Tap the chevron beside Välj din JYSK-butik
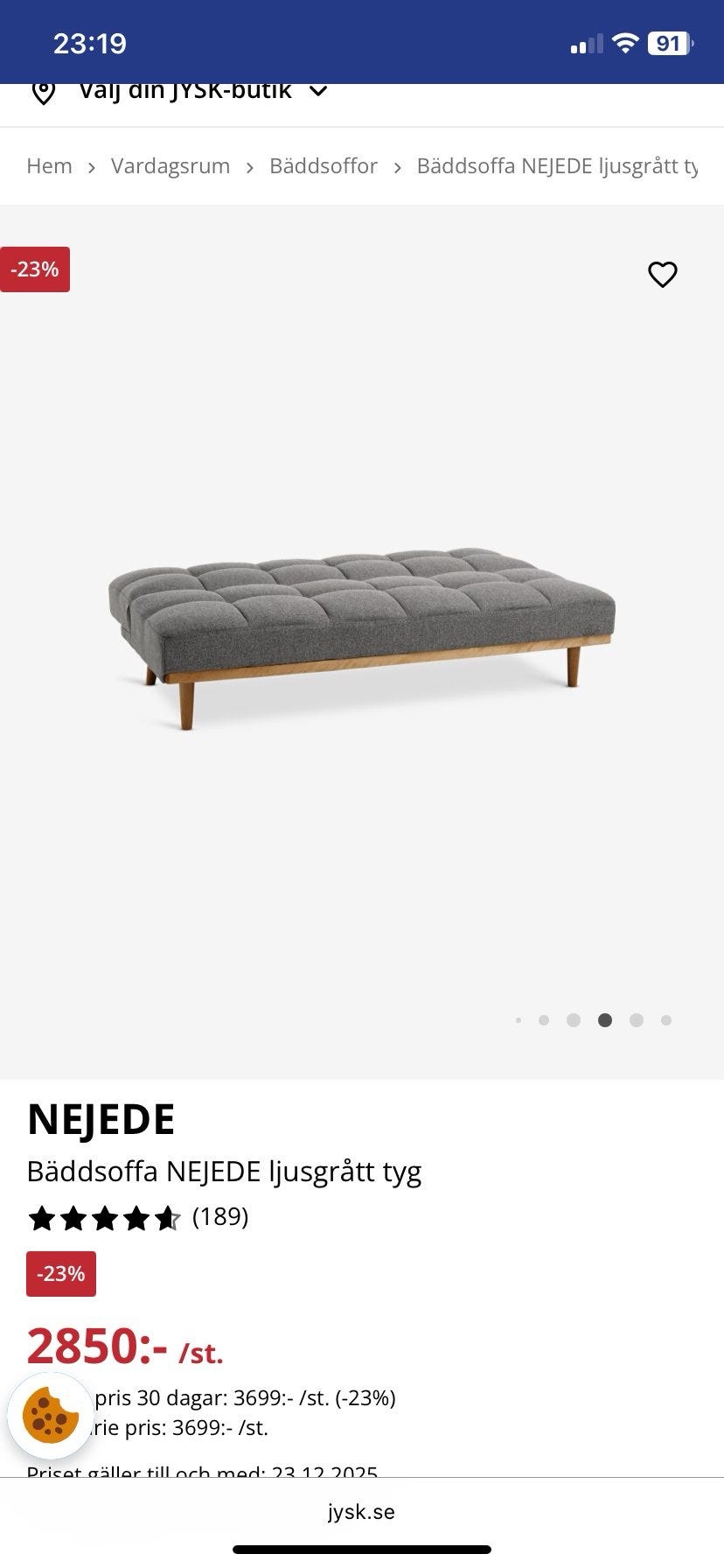724x1568 pixels. point(318,90)
